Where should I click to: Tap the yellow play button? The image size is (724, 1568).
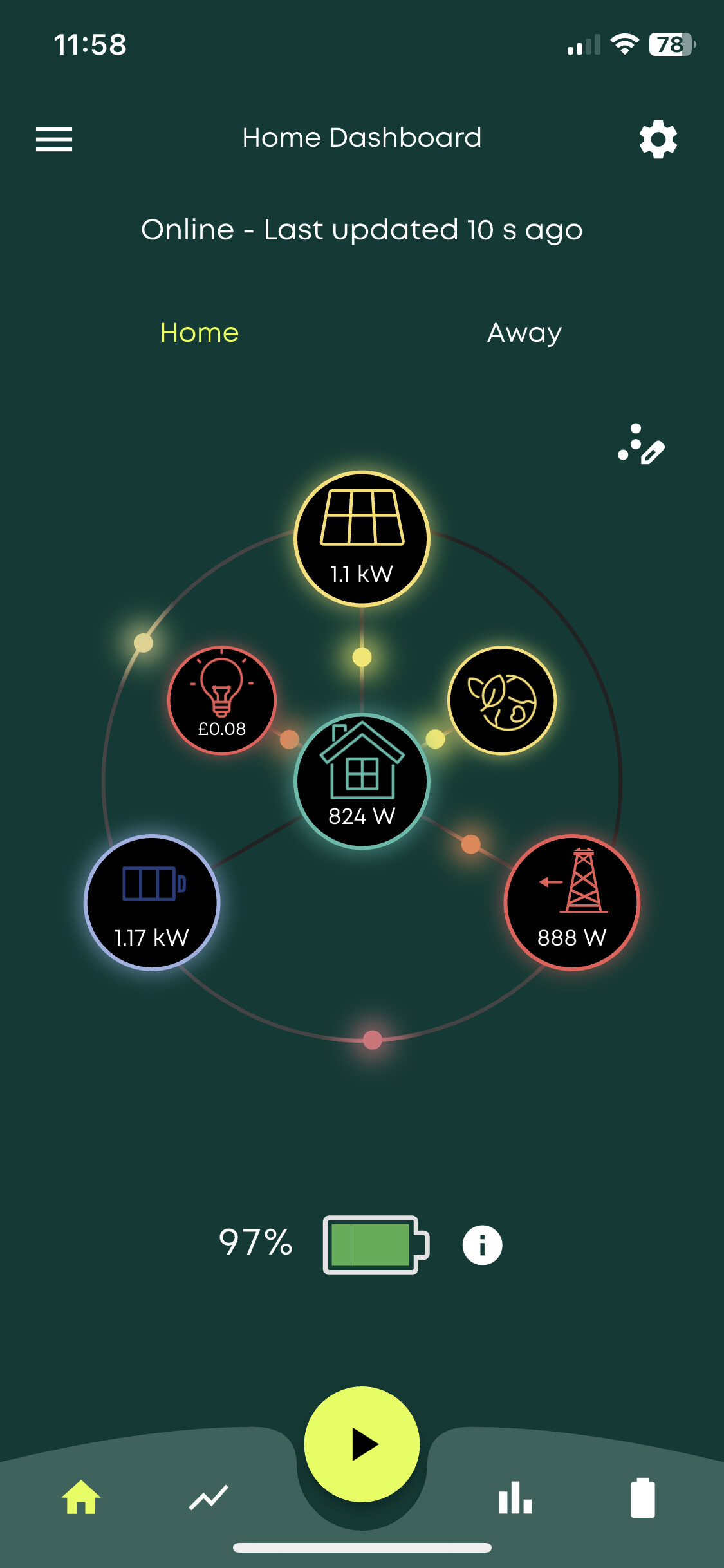coord(362,1444)
